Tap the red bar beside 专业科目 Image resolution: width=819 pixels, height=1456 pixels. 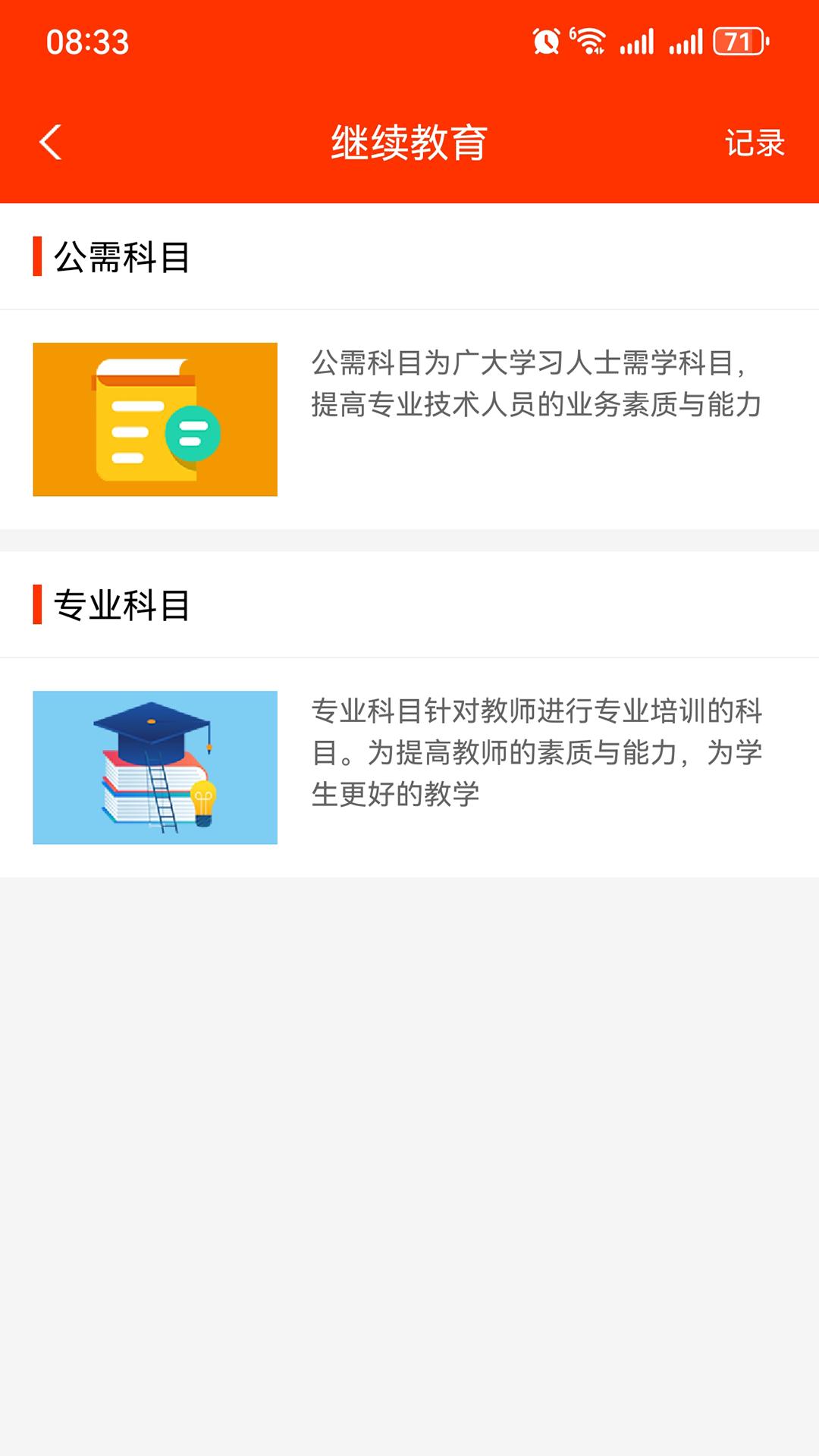pyautogui.click(x=36, y=604)
